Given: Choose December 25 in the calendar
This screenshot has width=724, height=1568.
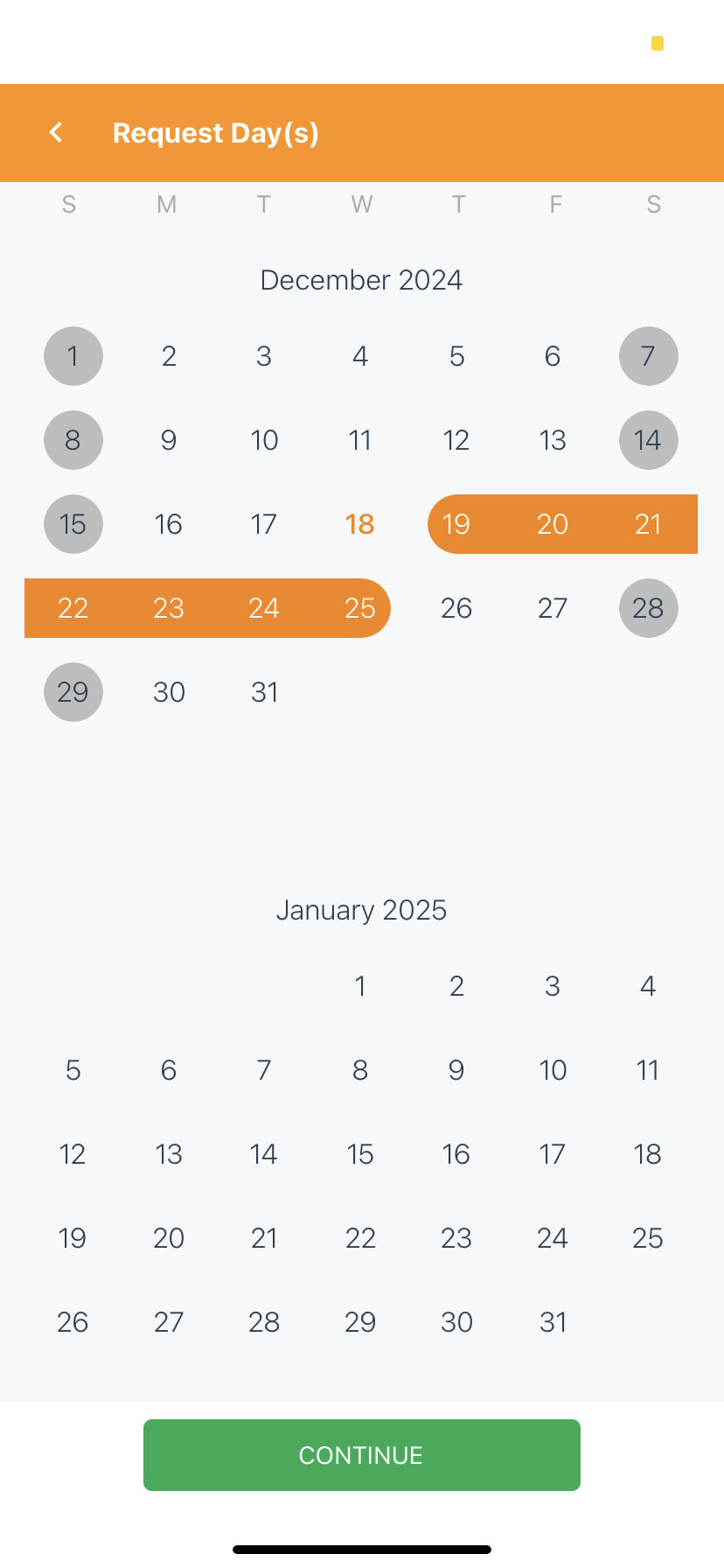Looking at the screenshot, I should pos(359,608).
